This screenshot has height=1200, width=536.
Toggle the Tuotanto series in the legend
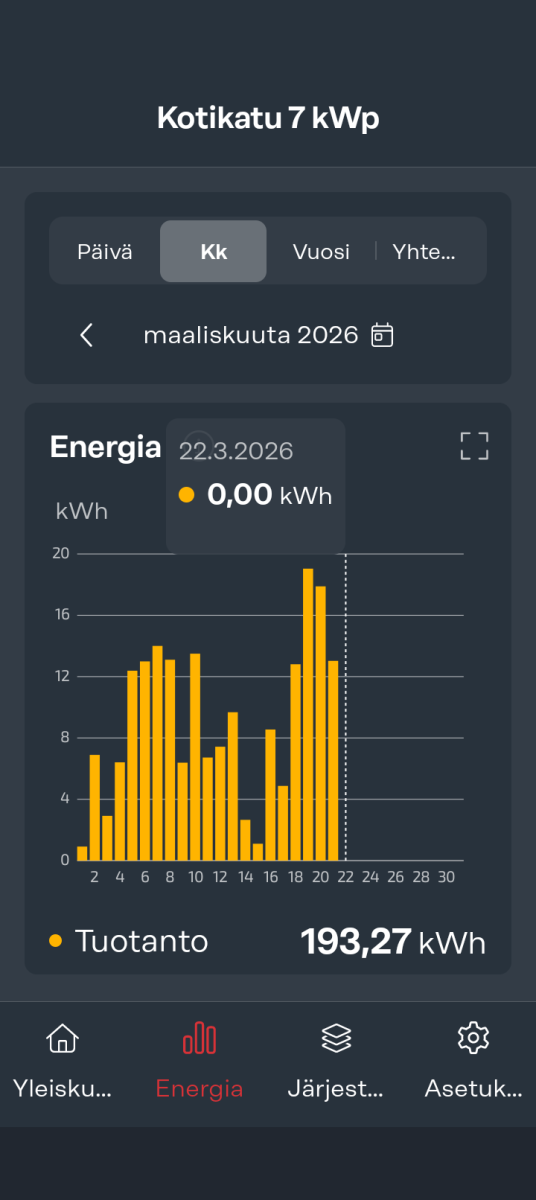129,942
